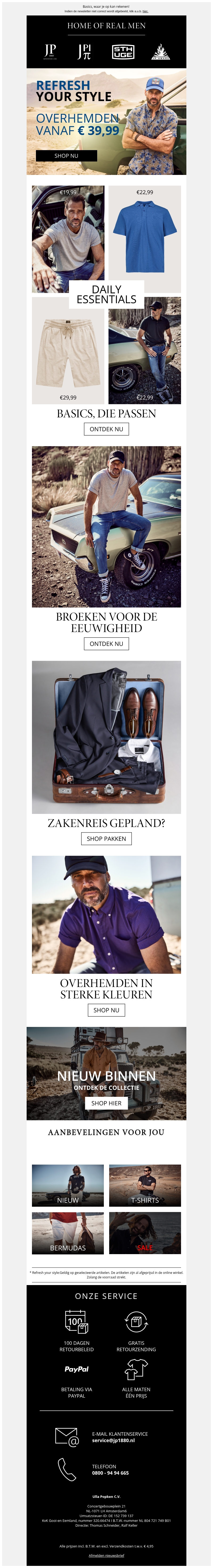
Task: Call the phone number 0800 - 94 94 665
Action: tap(110, 1473)
